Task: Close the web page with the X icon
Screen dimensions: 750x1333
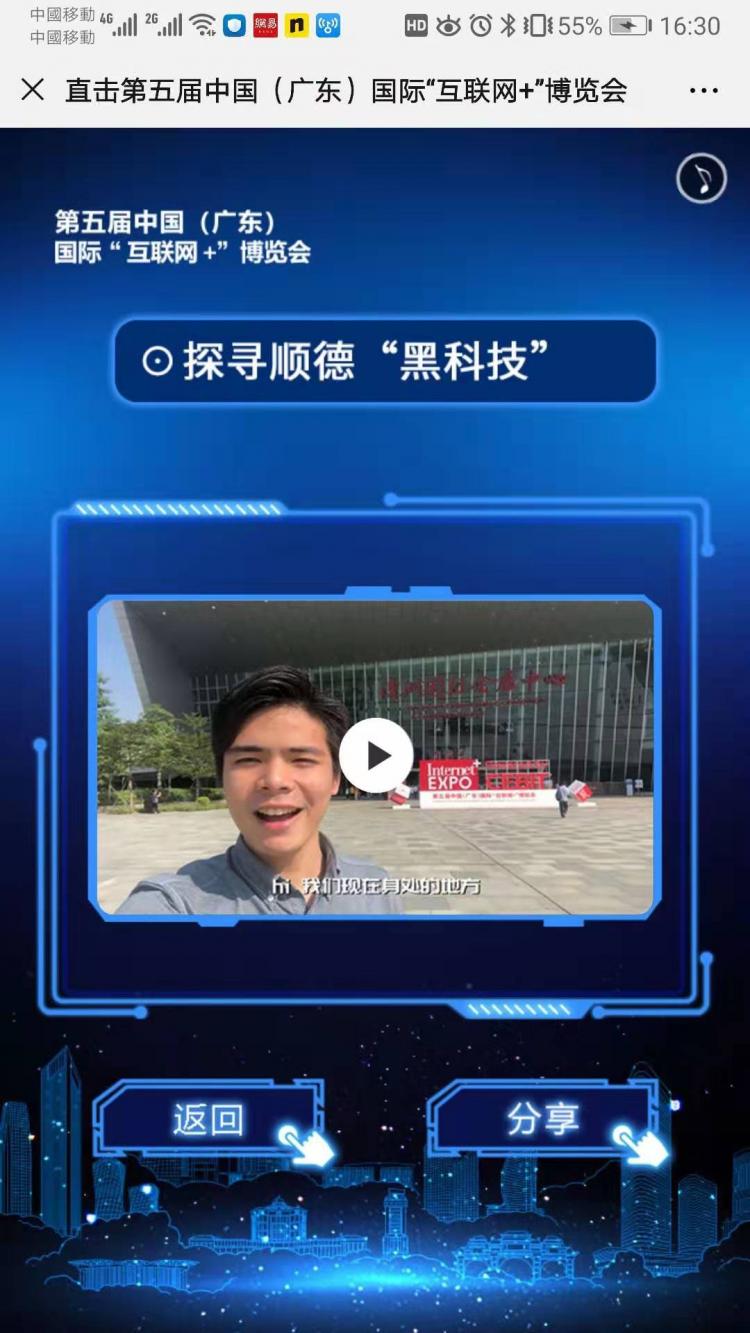Action: tap(33, 90)
